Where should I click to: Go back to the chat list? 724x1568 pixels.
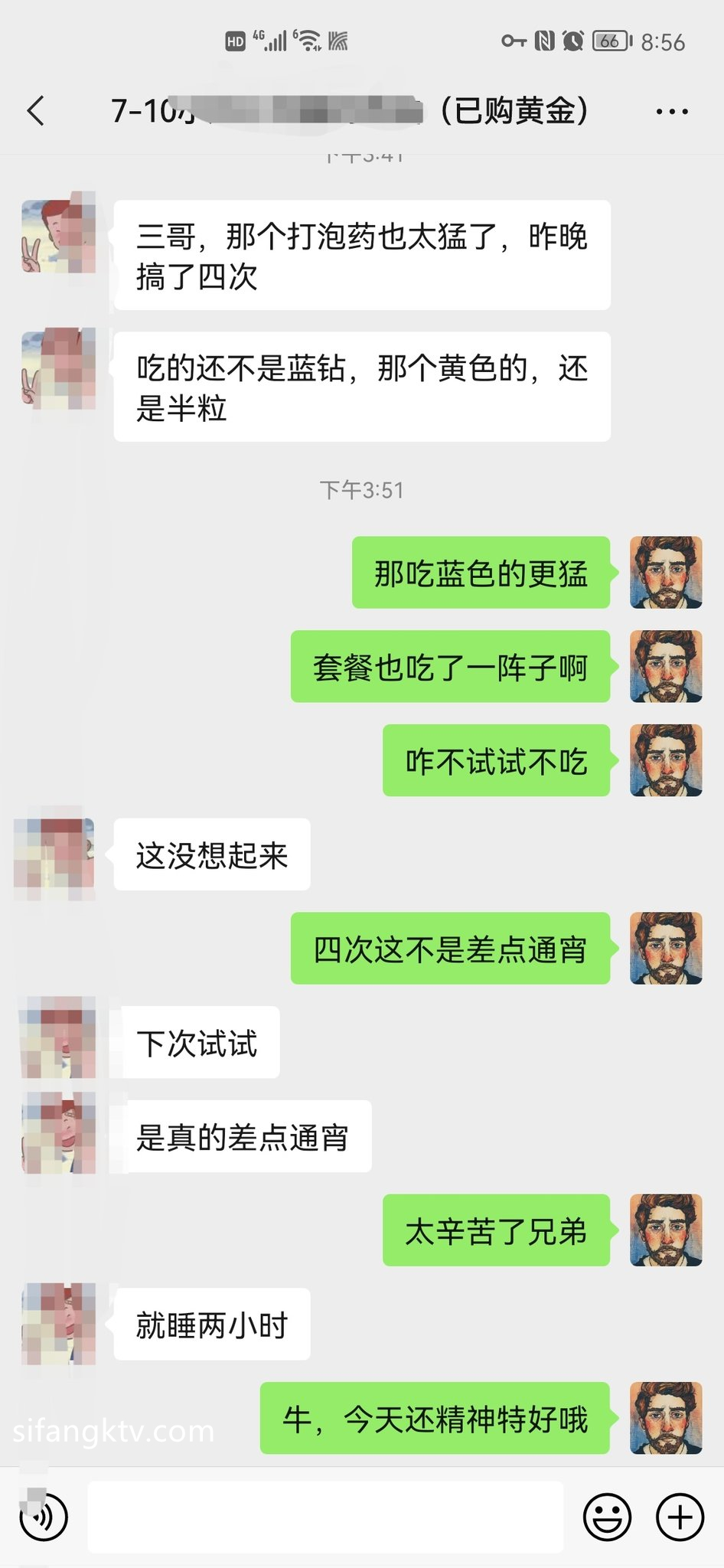[x=36, y=111]
